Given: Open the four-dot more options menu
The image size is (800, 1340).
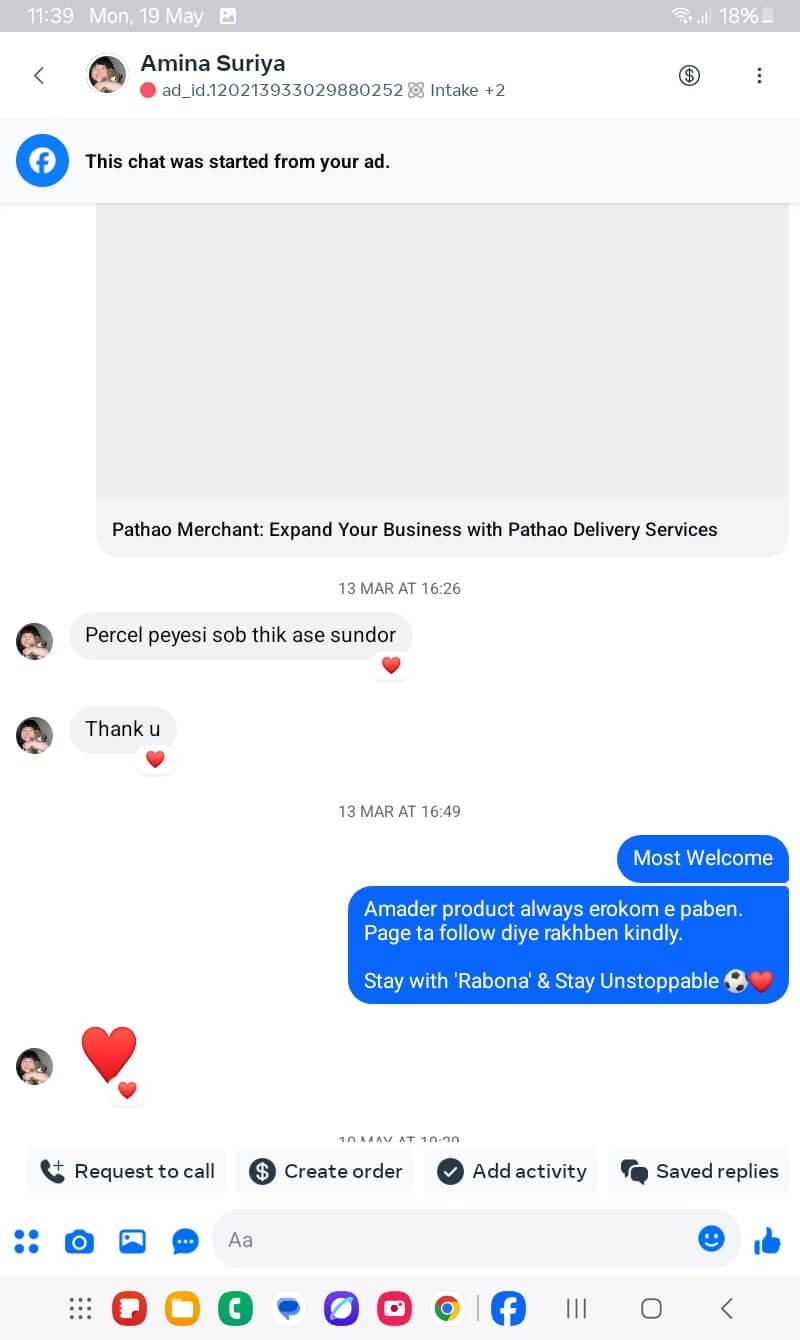Looking at the screenshot, I should pyautogui.click(x=27, y=1241).
